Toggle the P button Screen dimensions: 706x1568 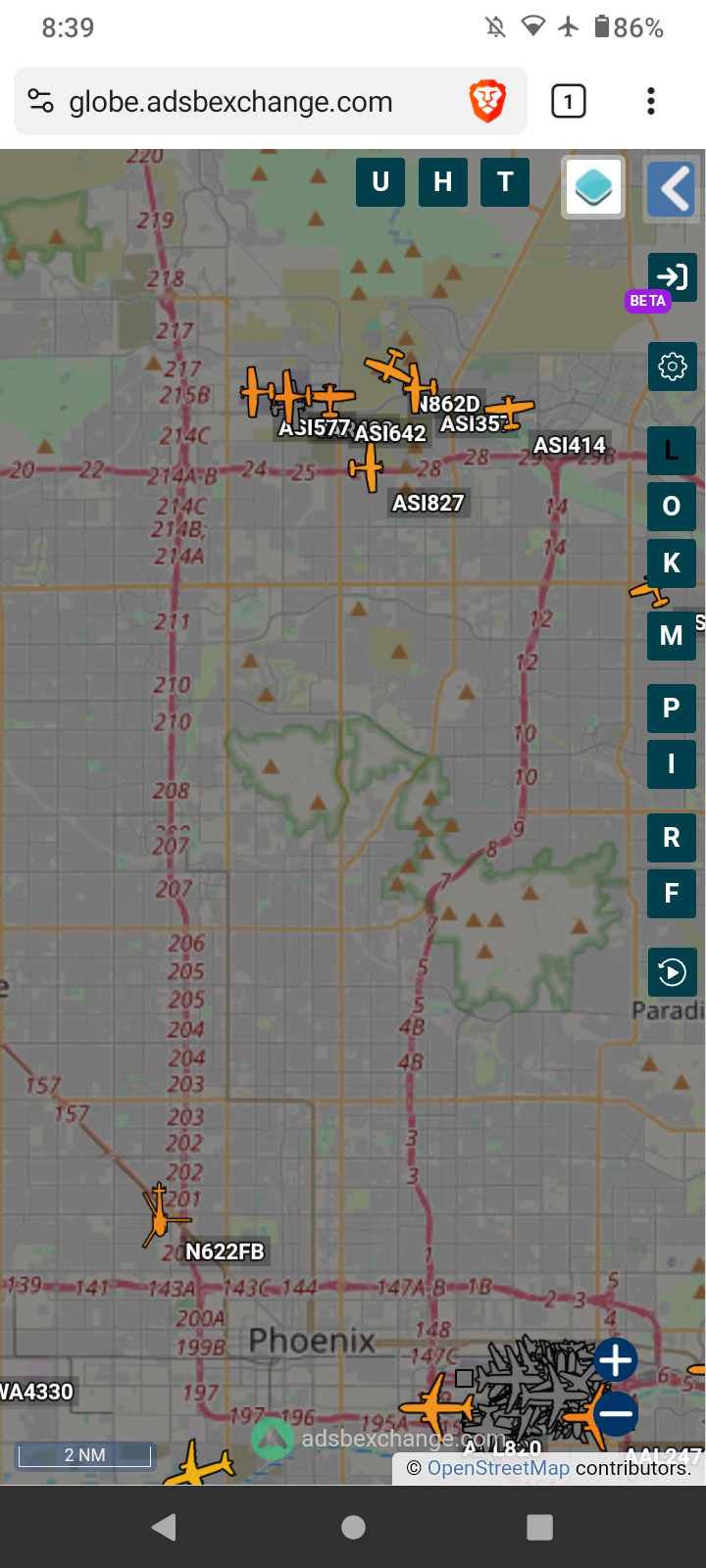pyautogui.click(x=672, y=709)
